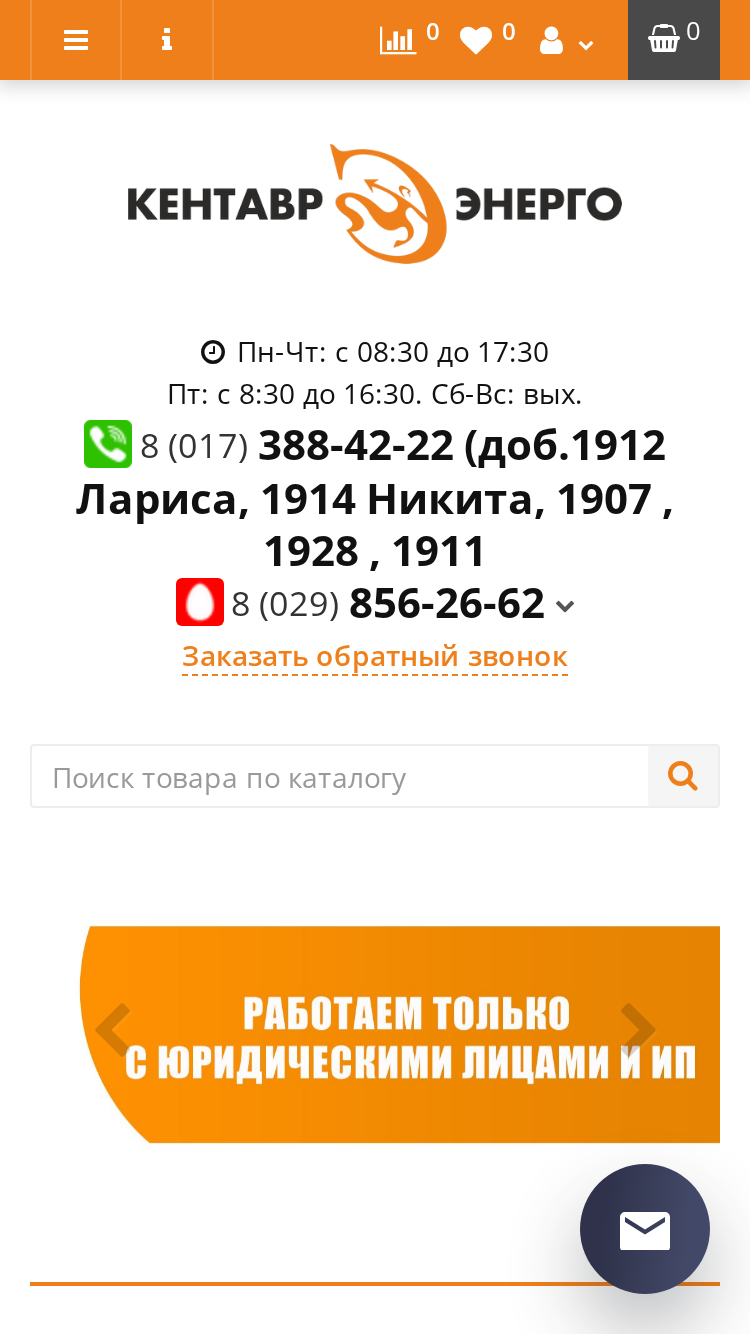This screenshot has height=1334, width=750.
Task: Open the floating message envelope button
Action: coord(645,1229)
